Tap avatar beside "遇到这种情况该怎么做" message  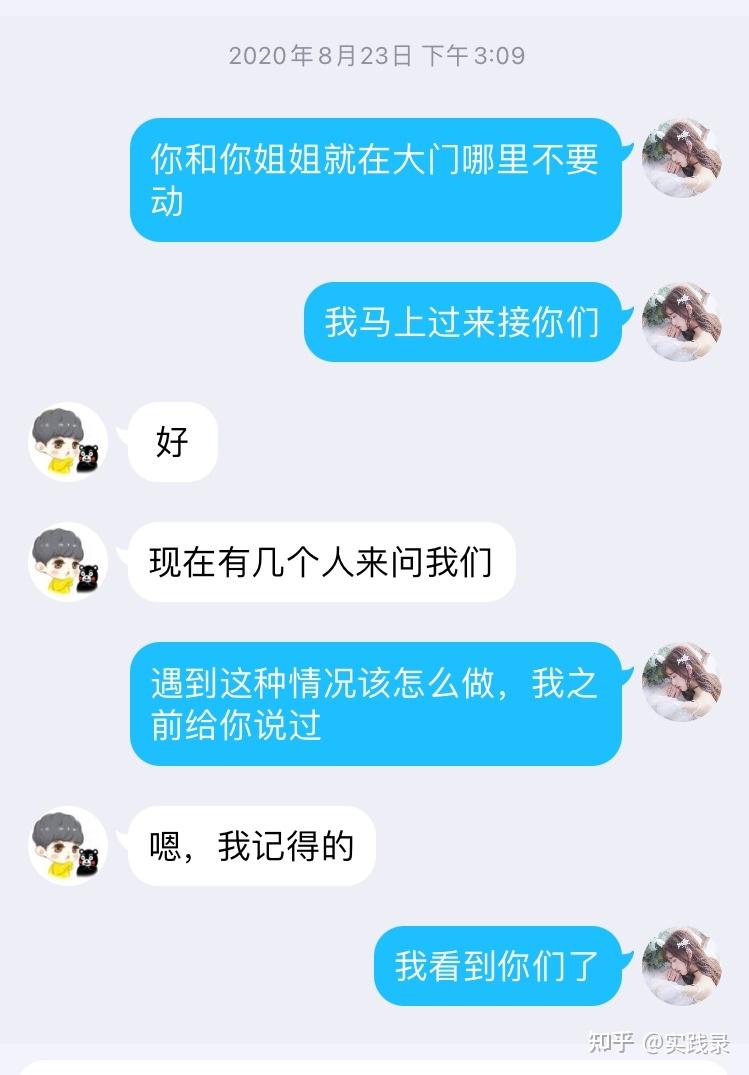(681, 682)
